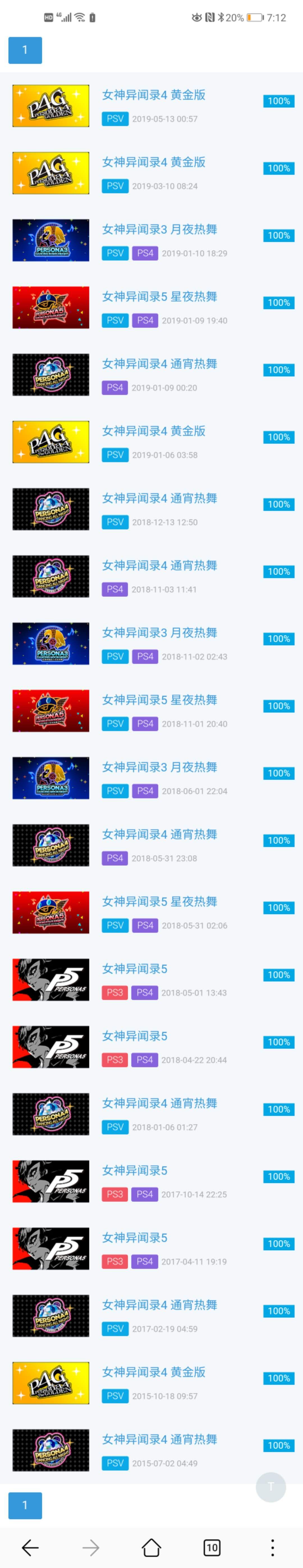303x1568 pixels.
Task: Go back in the browser
Action: [30, 1547]
